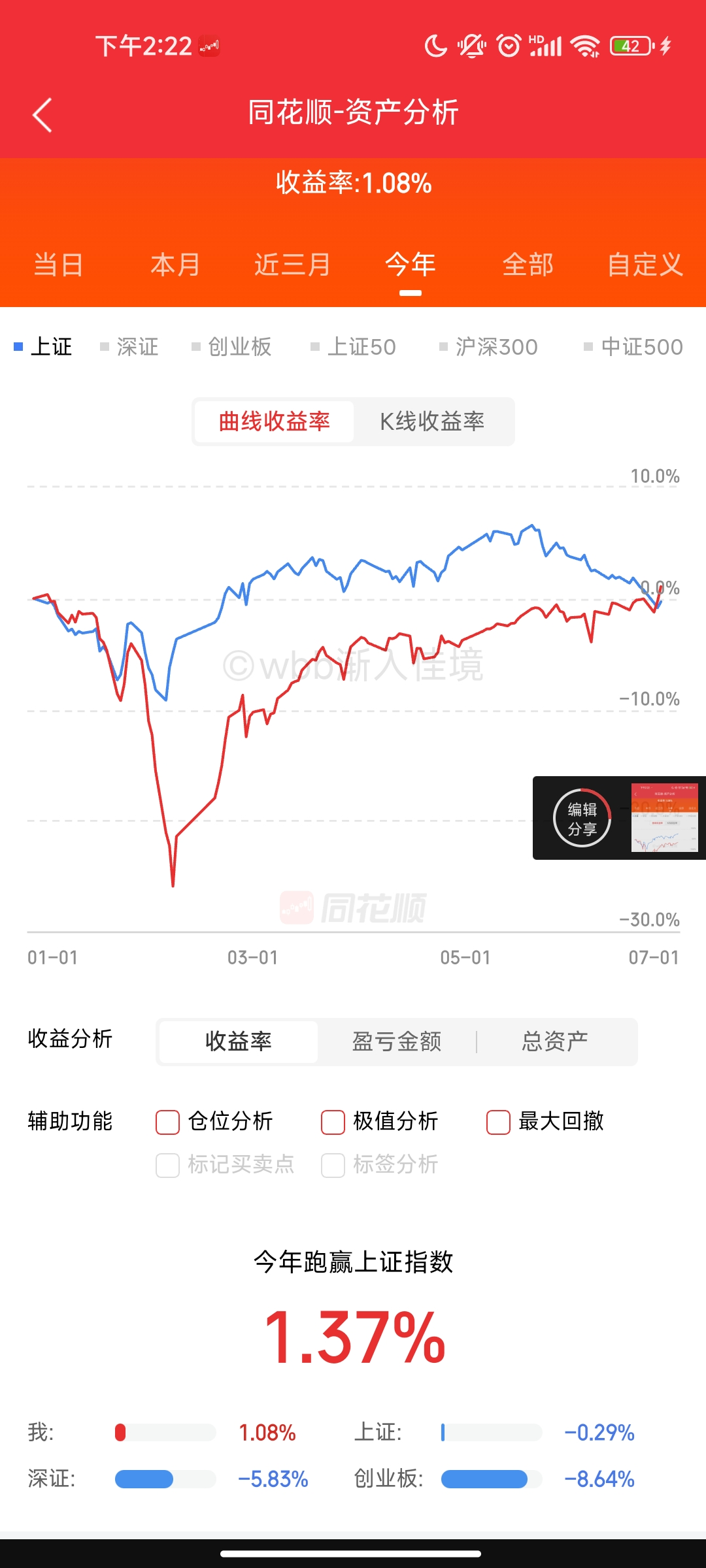Select the 曲线收益率 chart mode
The height and width of the screenshot is (1568, 706).
(x=275, y=421)
